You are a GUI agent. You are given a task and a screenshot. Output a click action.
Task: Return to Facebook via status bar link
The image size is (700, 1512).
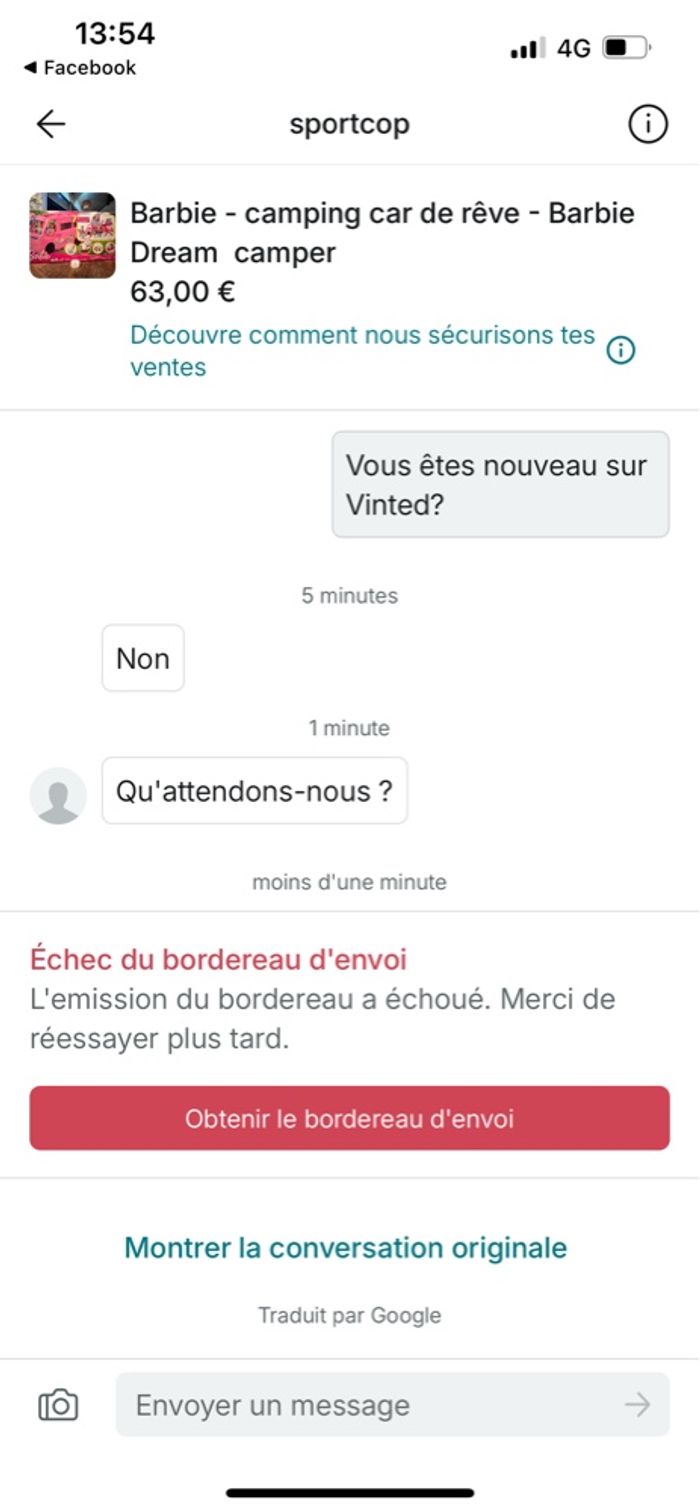[x=80, y=68]
